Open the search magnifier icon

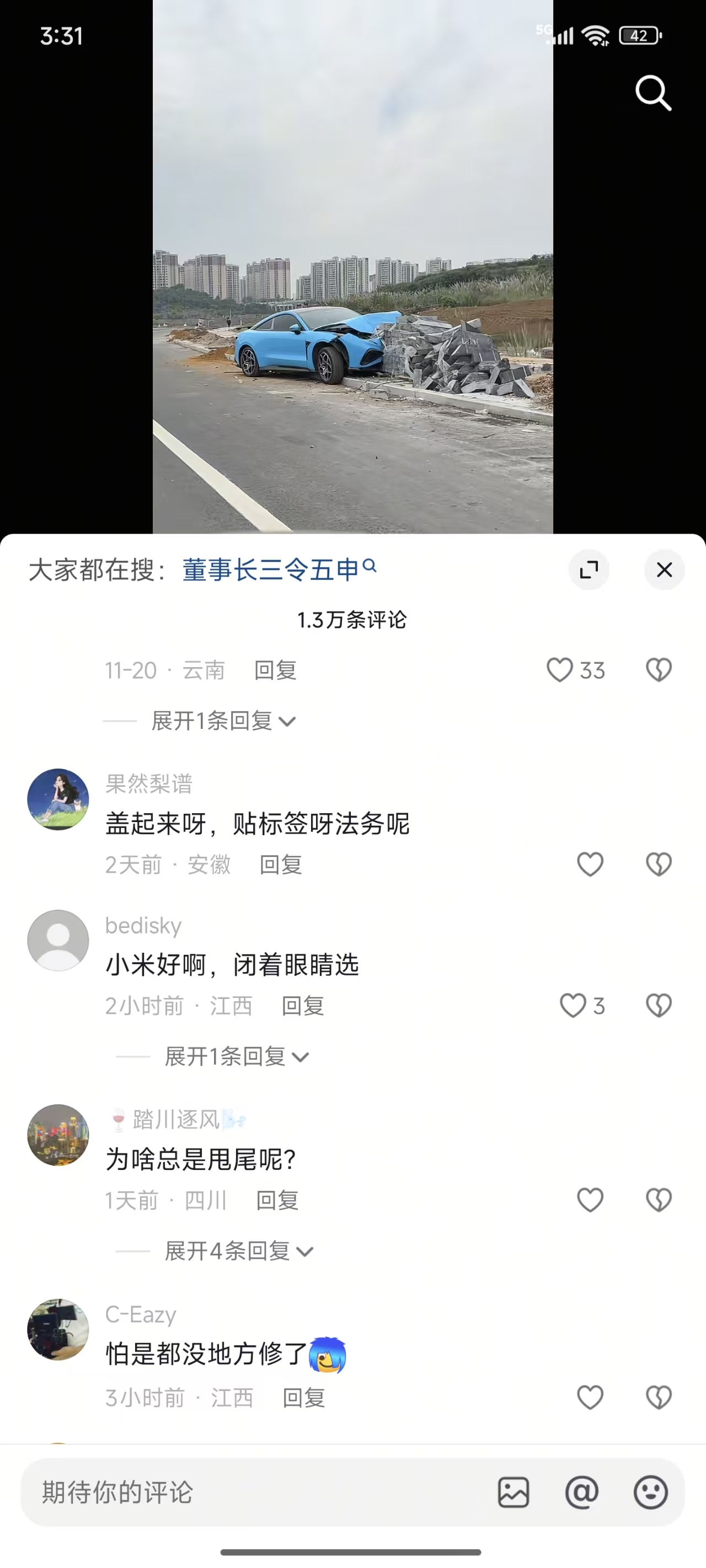(653, 93)
